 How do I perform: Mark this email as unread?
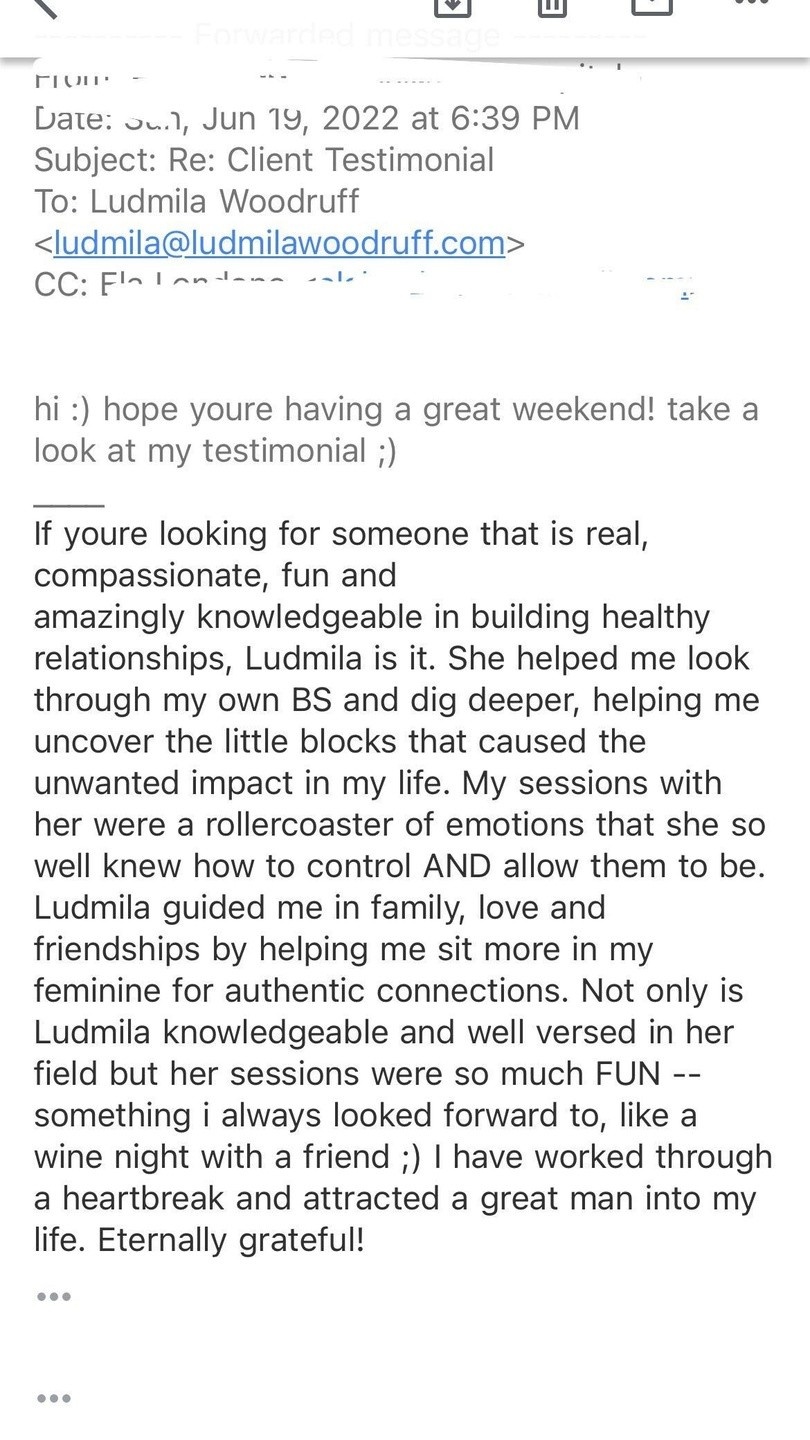click(x=652, y=6)
